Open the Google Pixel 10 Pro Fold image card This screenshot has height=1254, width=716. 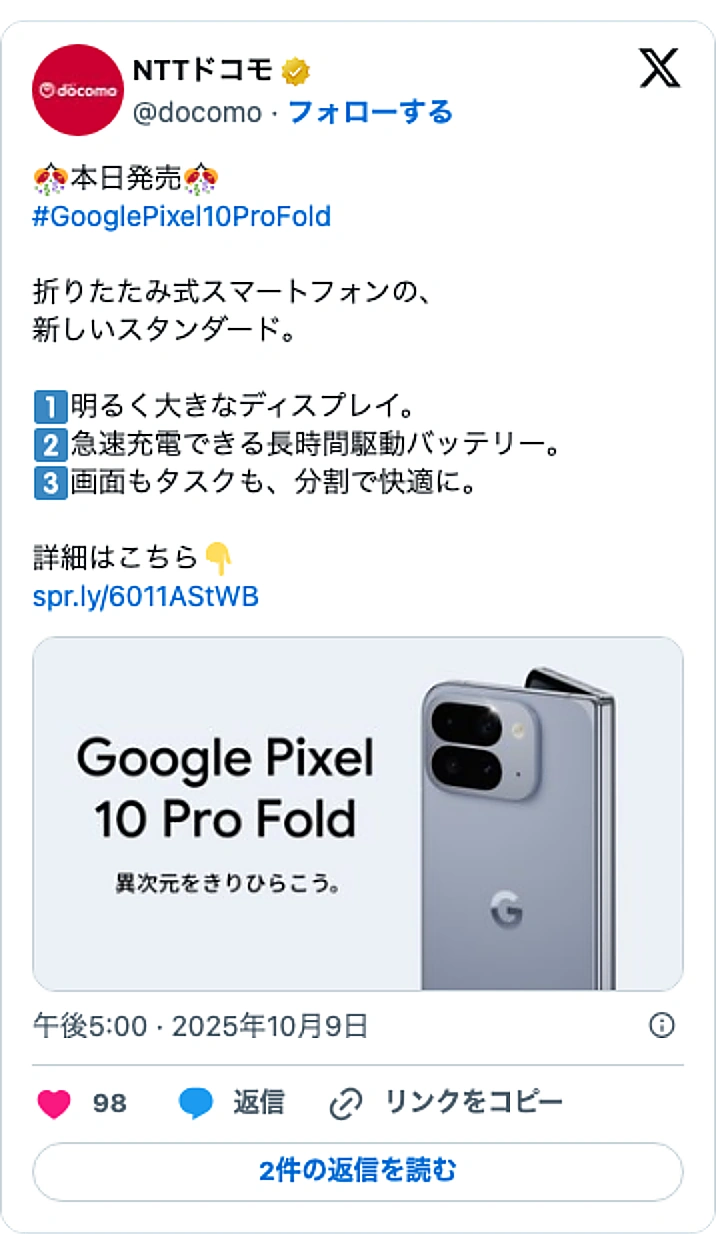pos(358,813)
